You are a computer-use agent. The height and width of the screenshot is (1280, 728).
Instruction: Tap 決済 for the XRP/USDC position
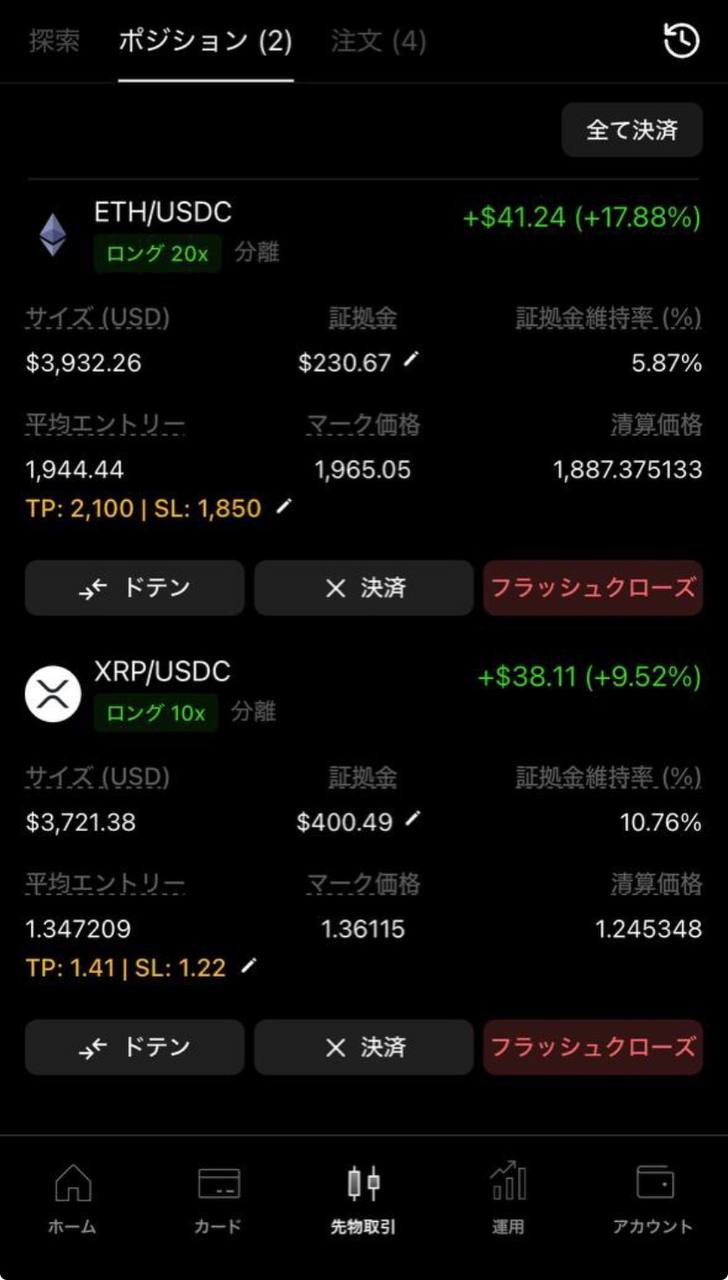coord(363,1047)
